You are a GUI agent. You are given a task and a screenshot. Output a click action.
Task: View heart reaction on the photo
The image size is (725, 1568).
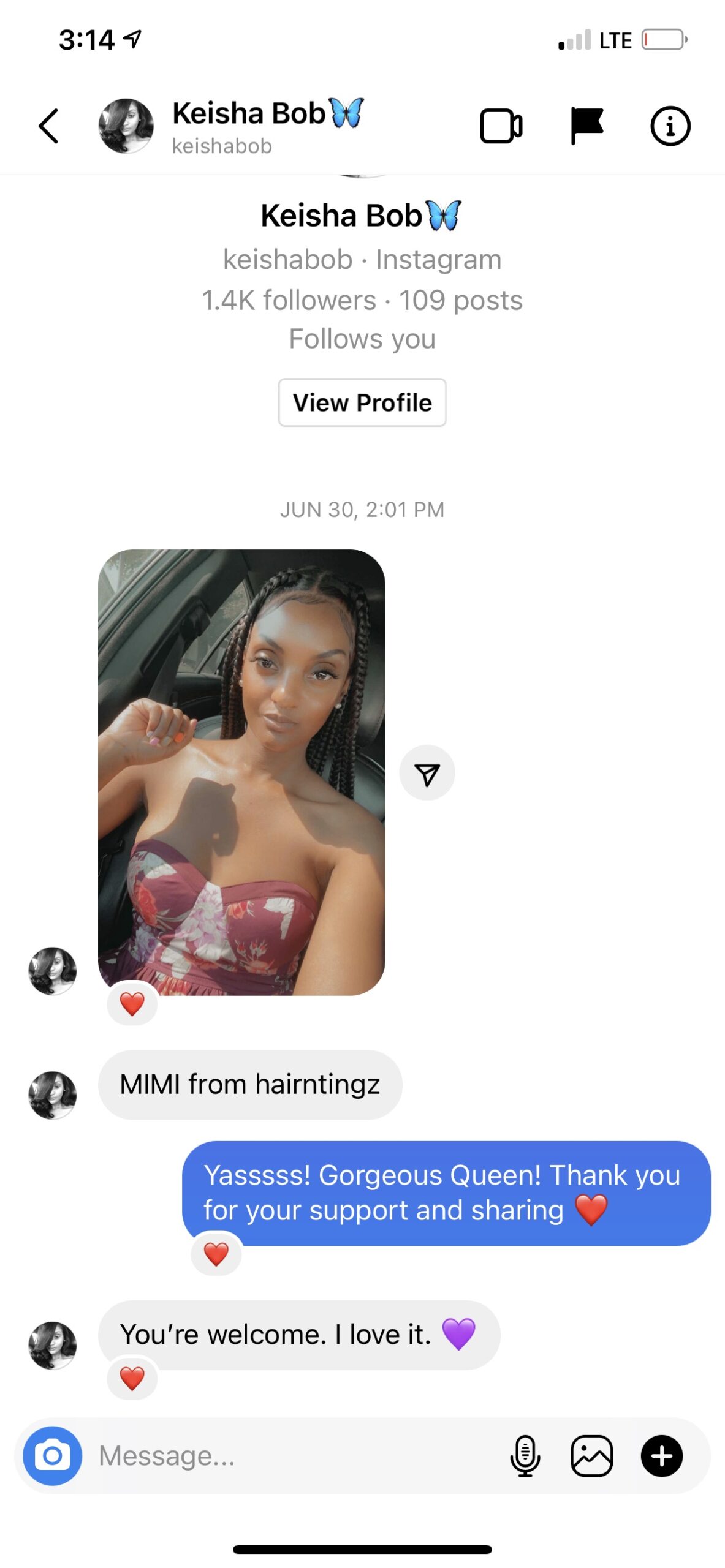(132, 1004)
